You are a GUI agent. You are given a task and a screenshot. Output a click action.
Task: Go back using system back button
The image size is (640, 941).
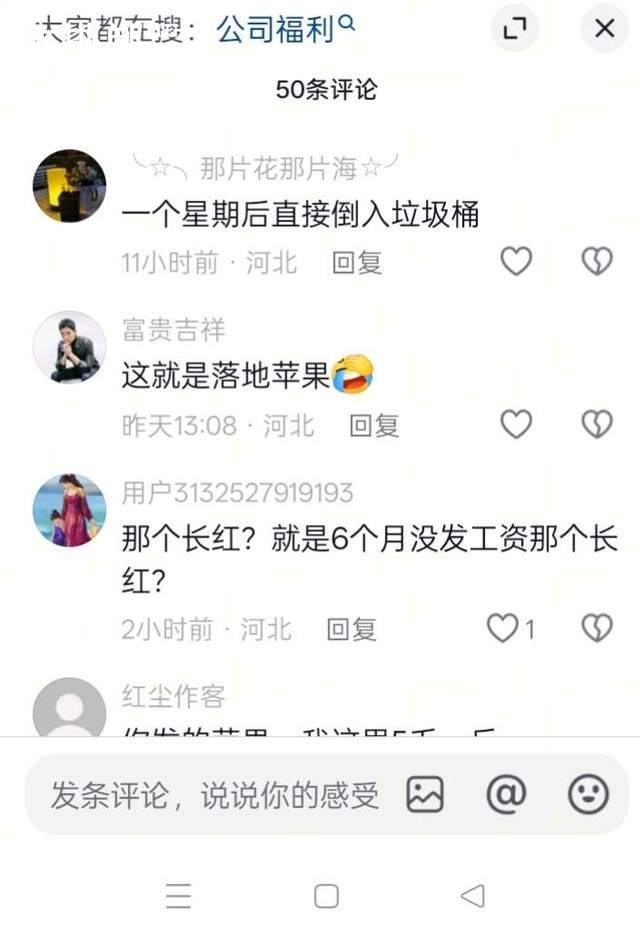coord(472,896)
